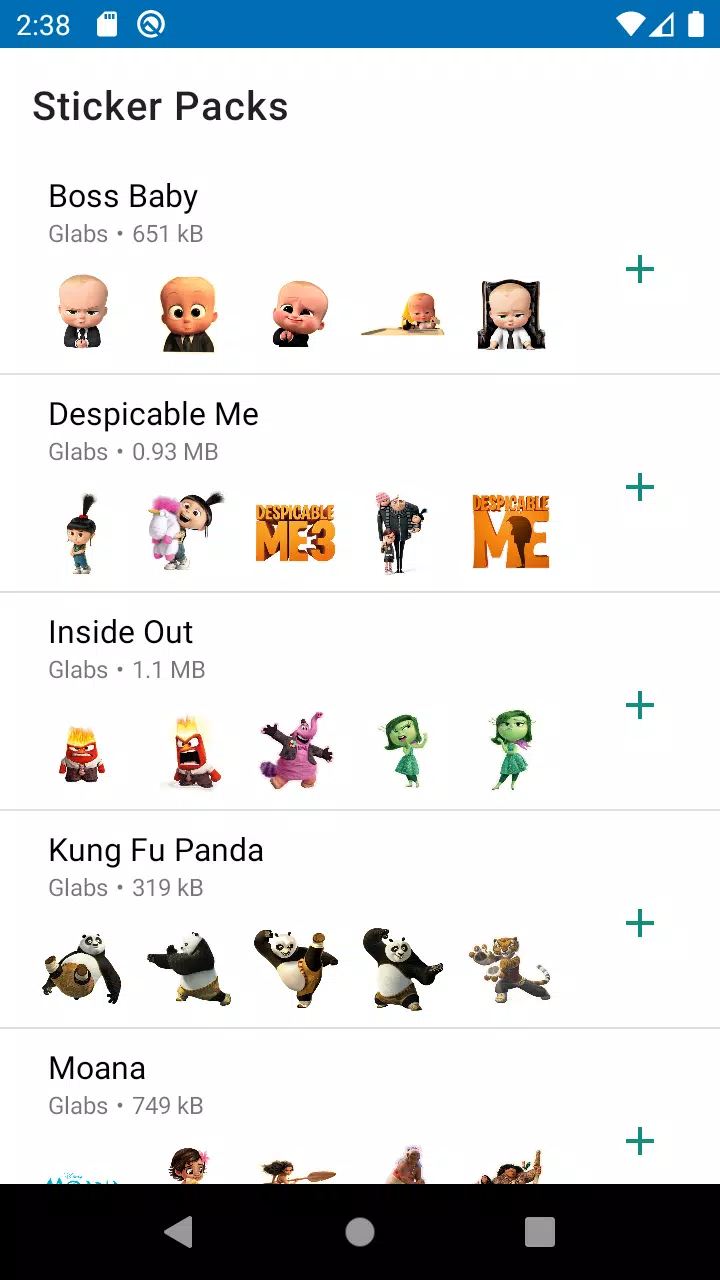This screenshot has width=720, height=1280.
Task: Select the green Disgust sticker
Action: pos(403,750)
